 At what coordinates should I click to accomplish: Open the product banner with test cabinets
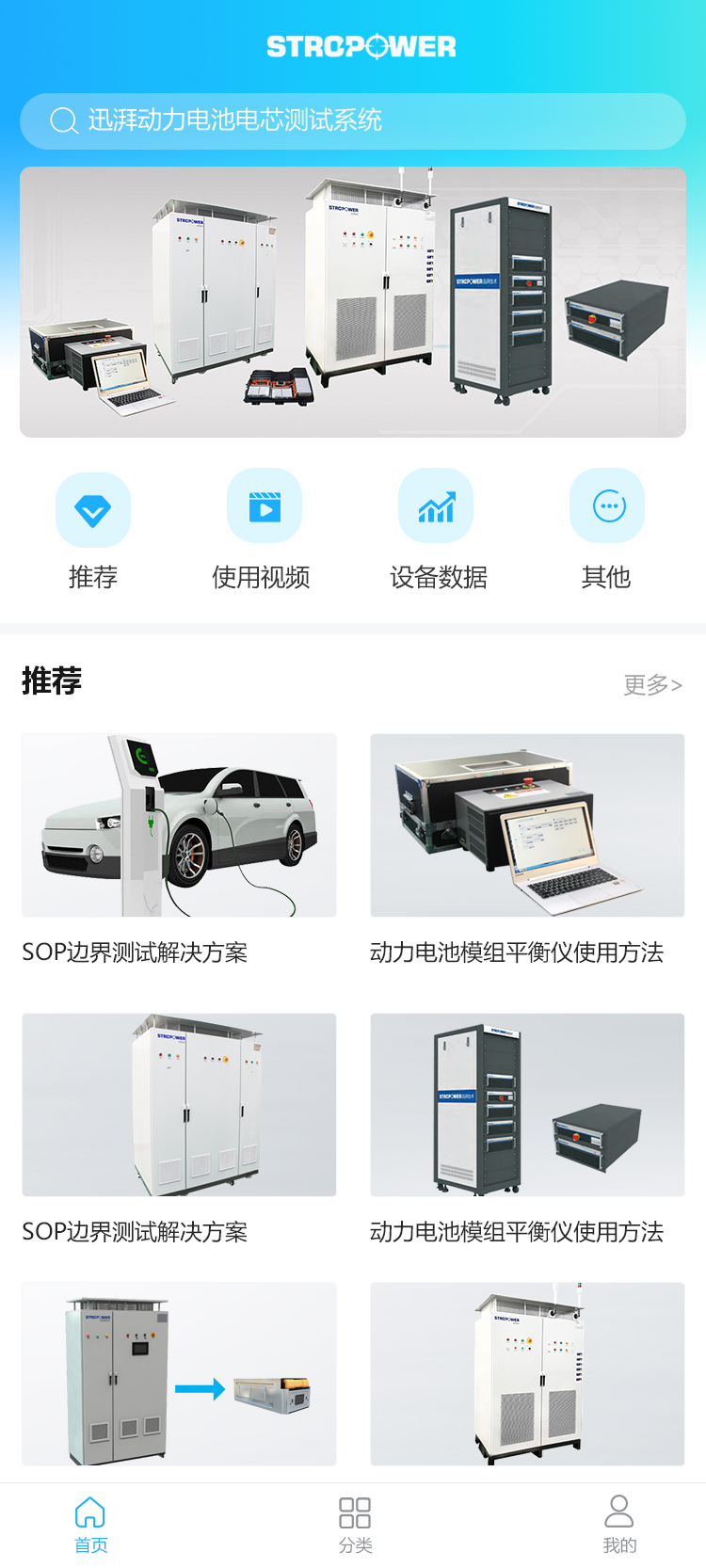pos(353,302)
